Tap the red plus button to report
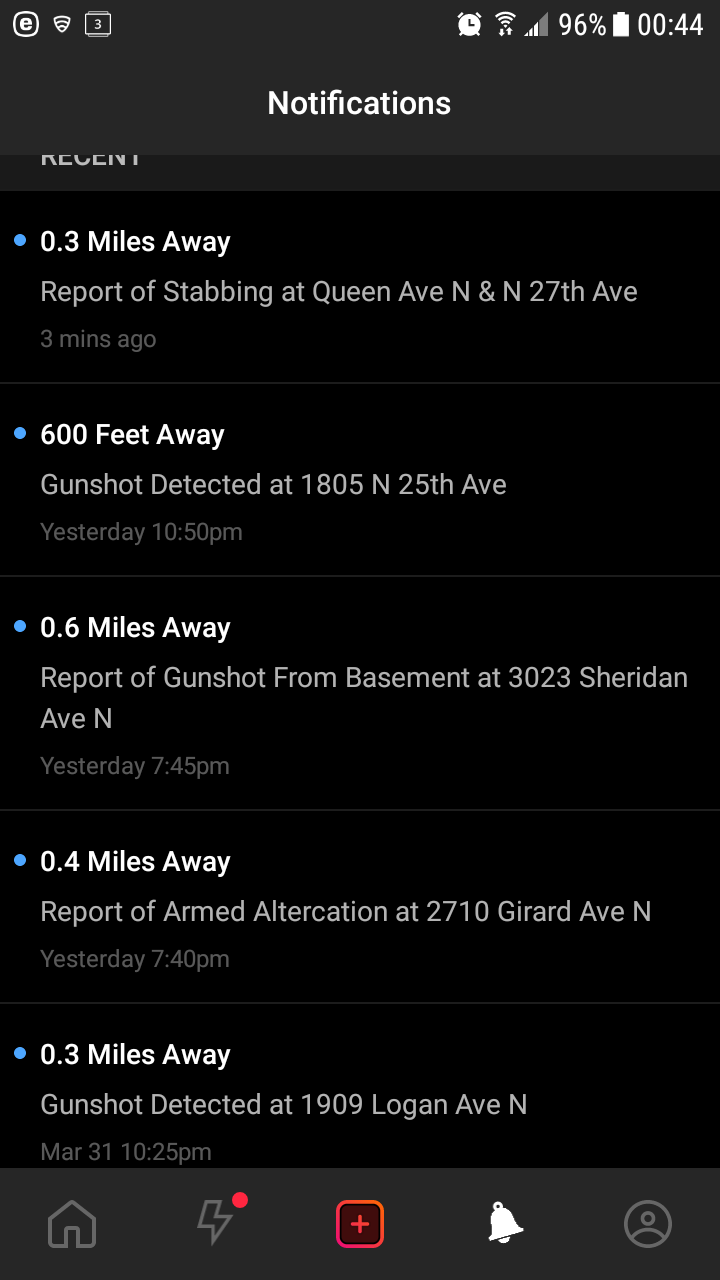720x1280 pixels. point(360,1224)
